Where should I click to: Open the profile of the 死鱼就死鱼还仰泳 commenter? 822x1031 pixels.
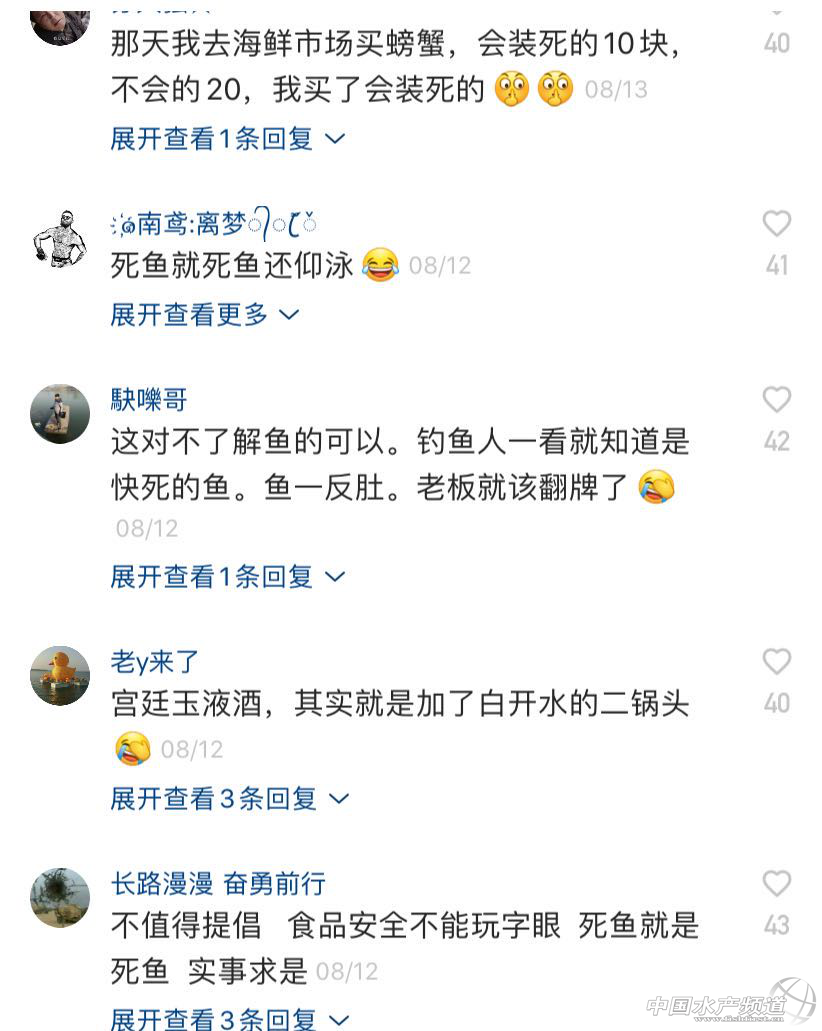tap(60, 238)
